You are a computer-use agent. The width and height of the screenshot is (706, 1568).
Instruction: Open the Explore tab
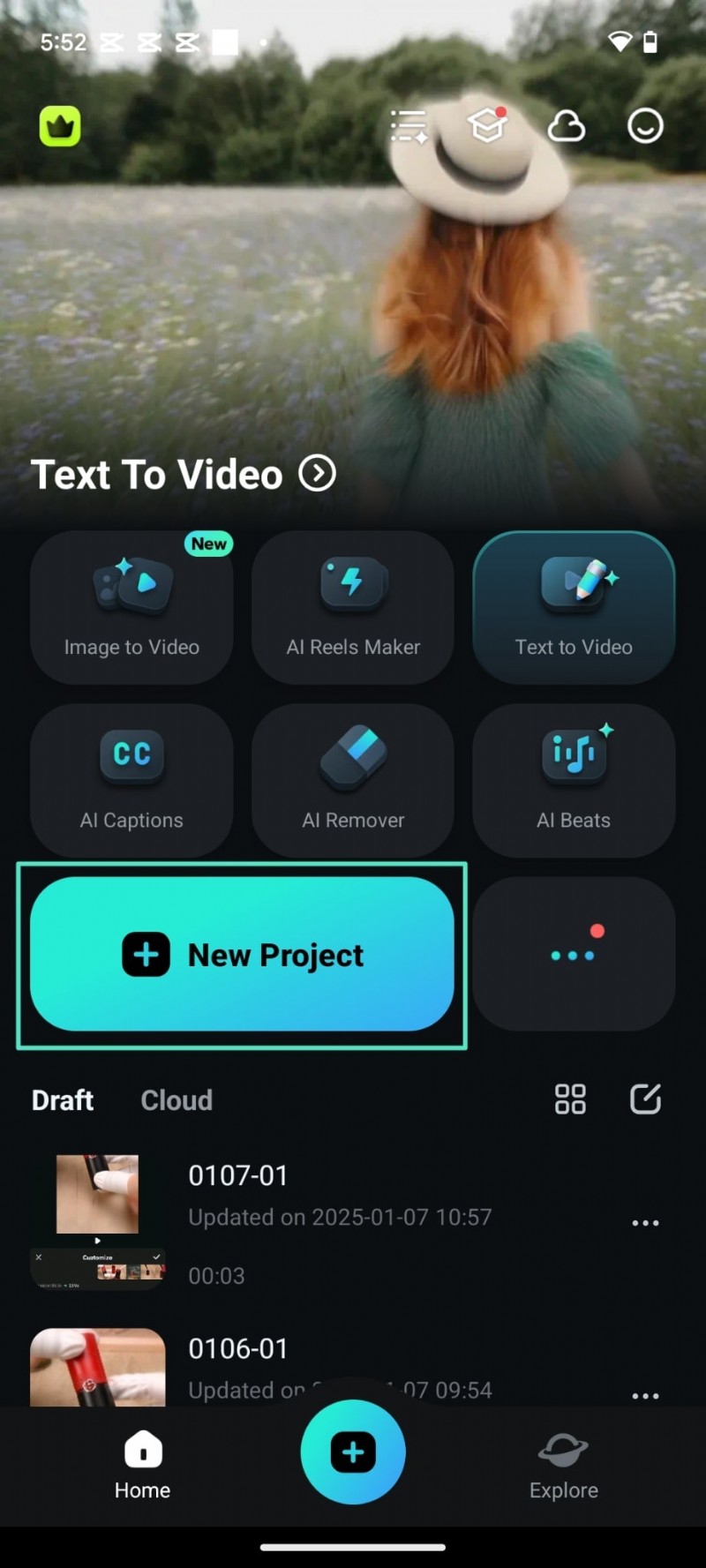click(x=563, y=1465)
